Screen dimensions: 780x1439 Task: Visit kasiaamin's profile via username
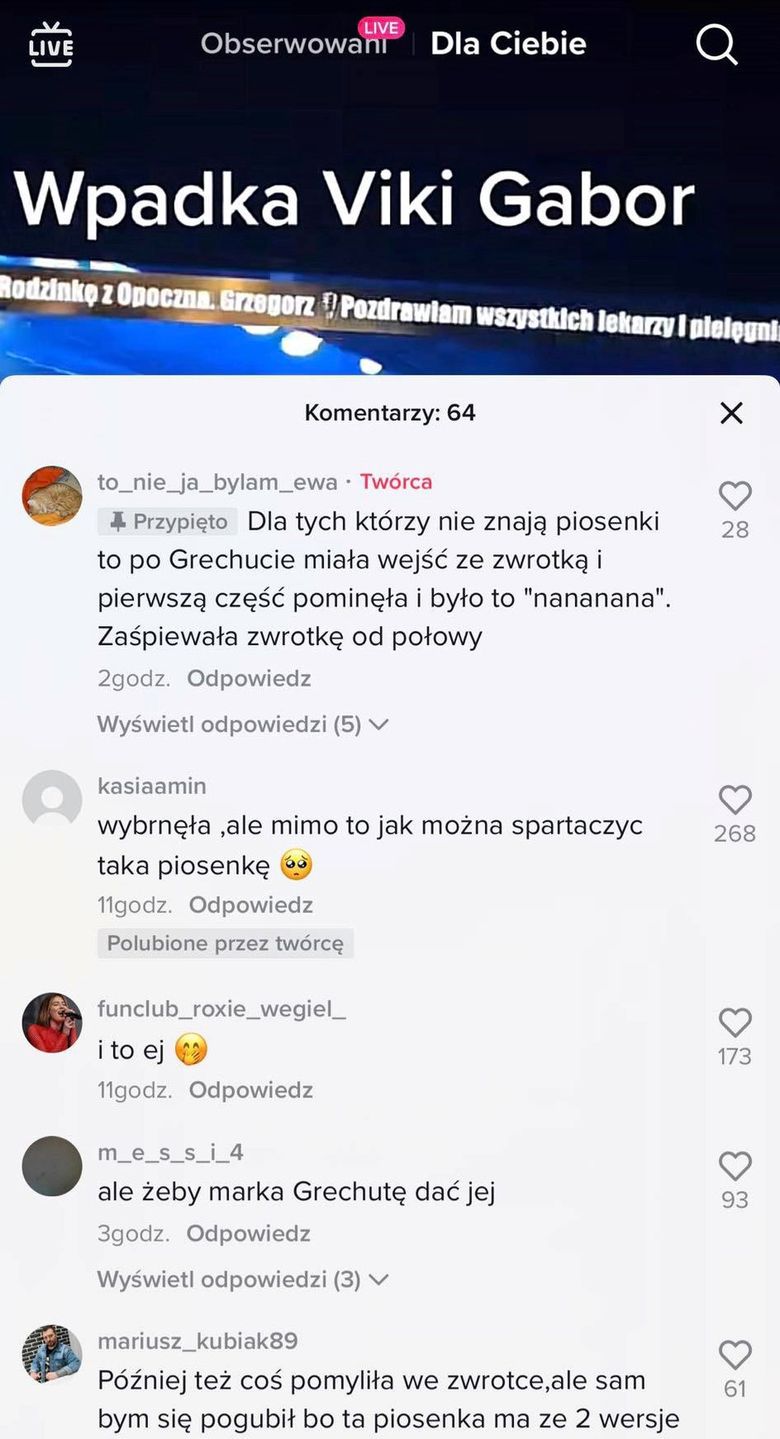coord(152,786)
